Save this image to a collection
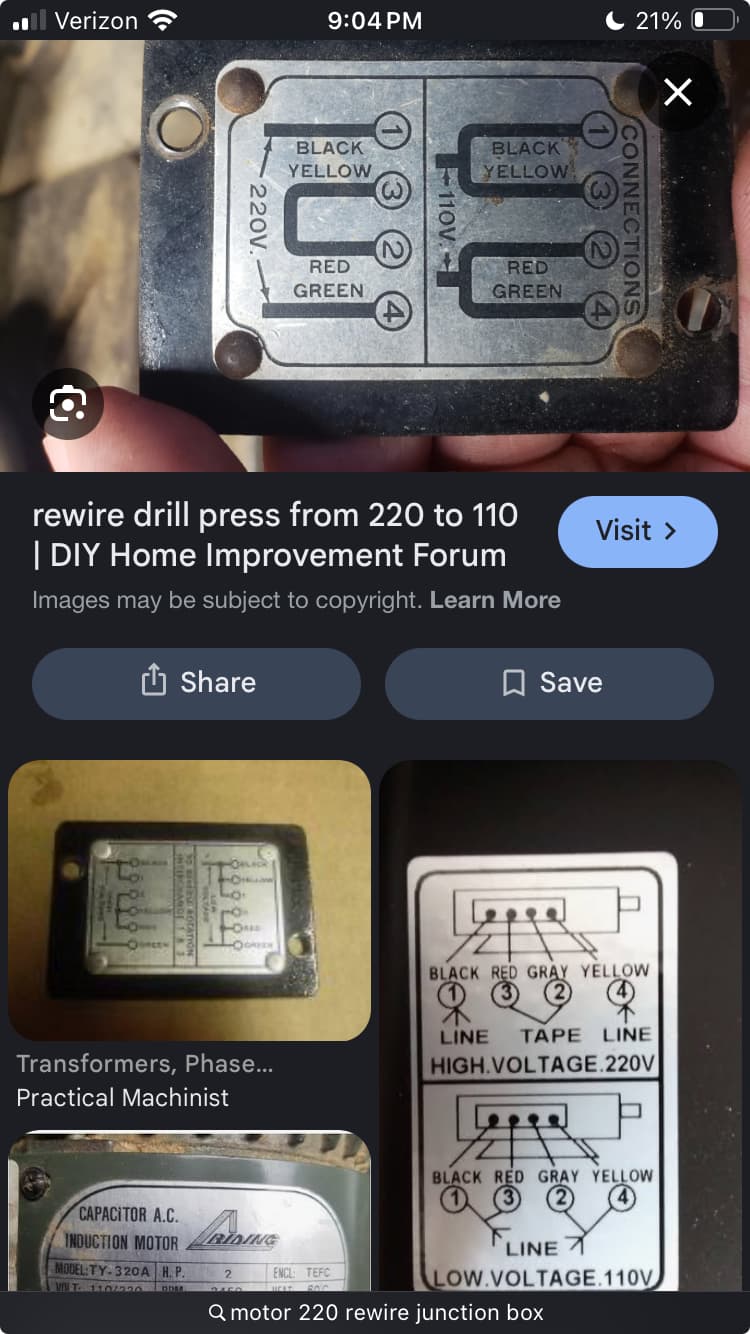The width and height of the screenshot is (750, 1334). [x=549, y=683]
